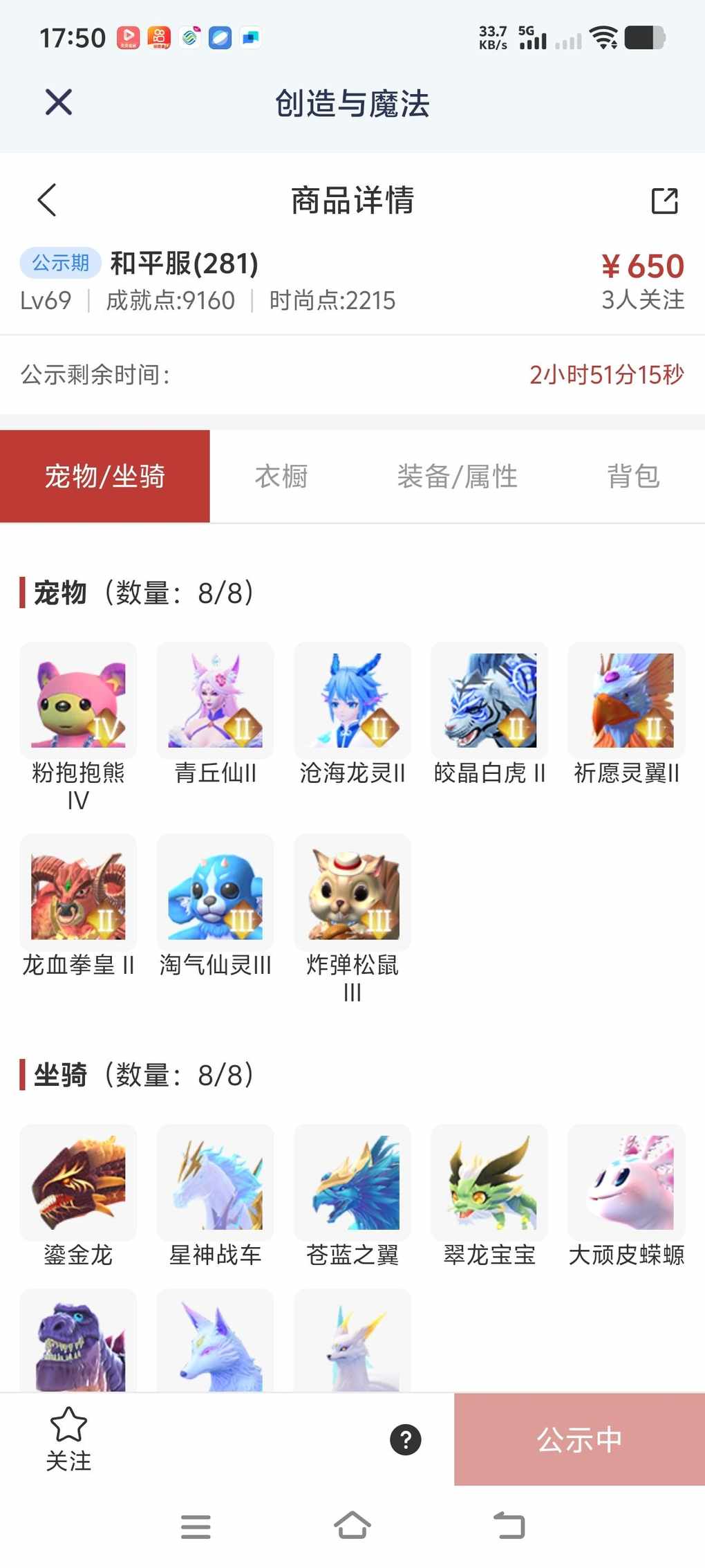Screen dimensions: 705x1568
Task: Open mount 大顽皮蝾螈
Action: click(x=626, y=1182)
